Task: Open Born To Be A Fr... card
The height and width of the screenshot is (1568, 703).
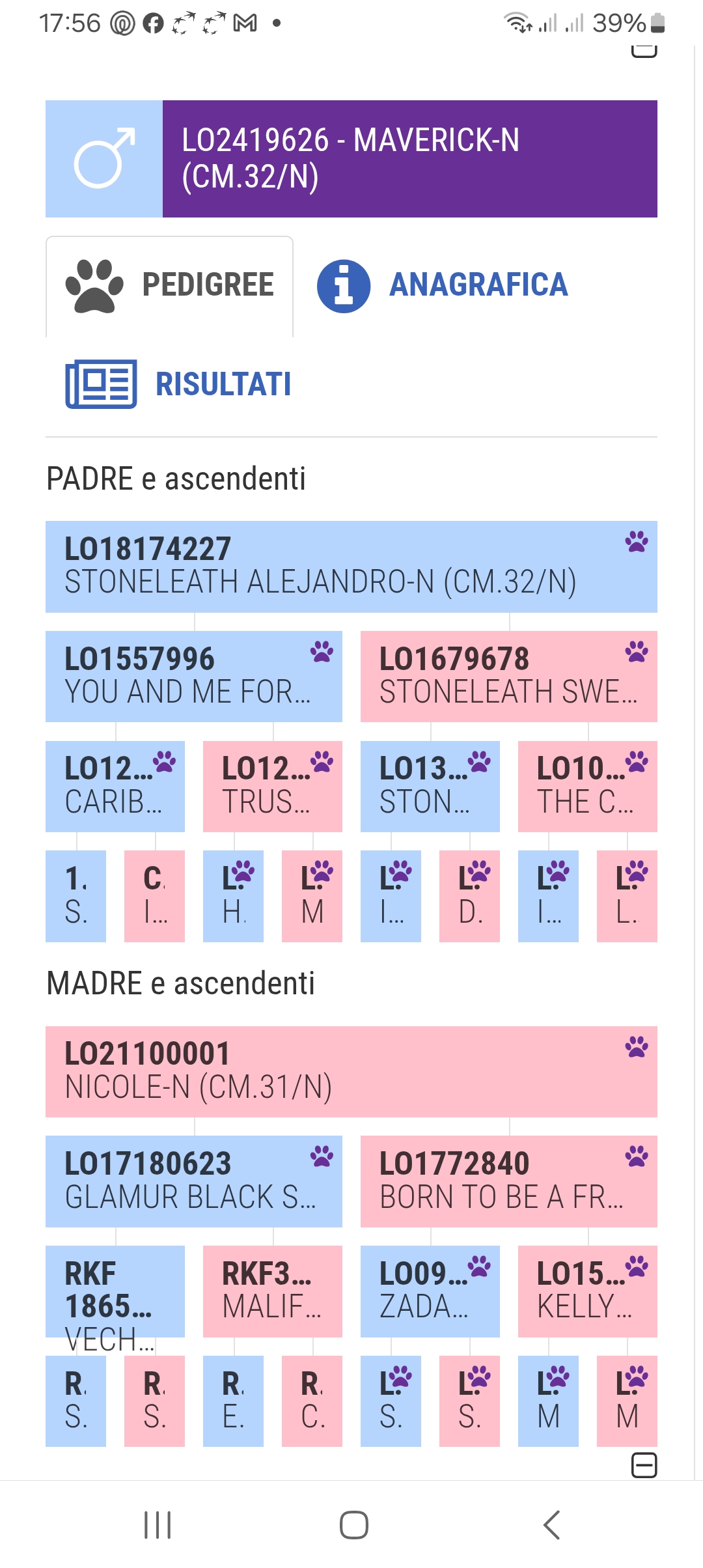Action: point(508,1181)
